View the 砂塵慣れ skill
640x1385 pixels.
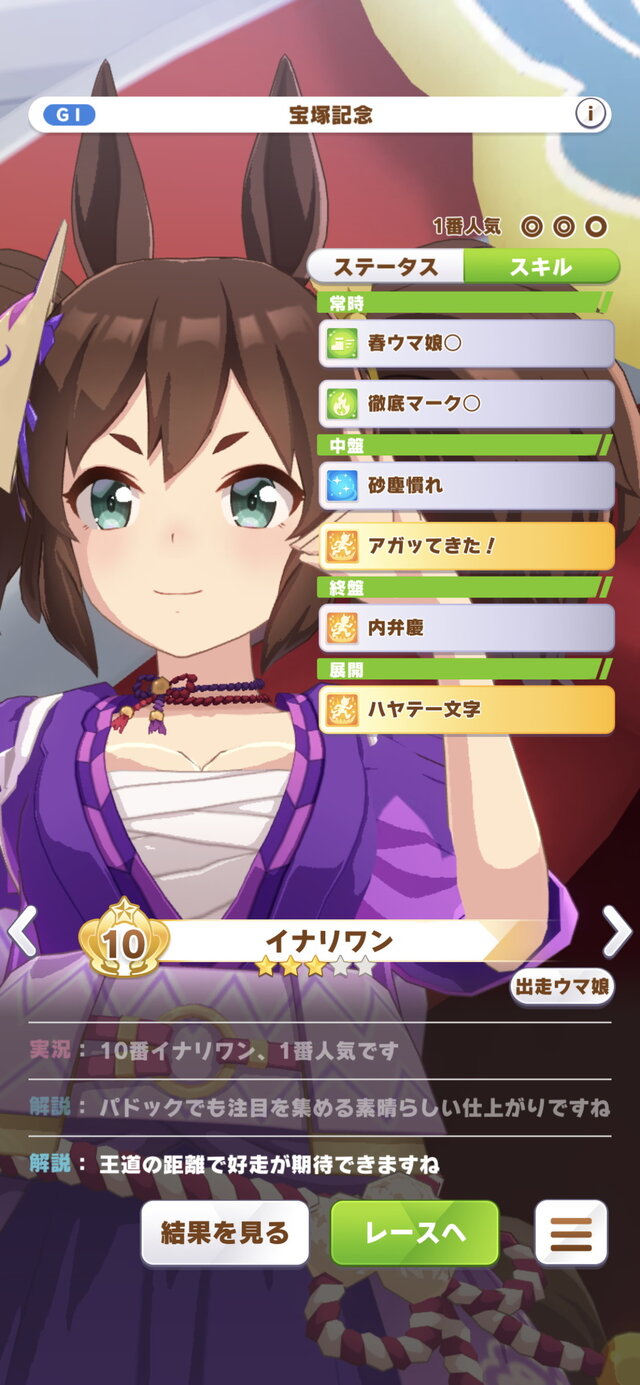pos(466,486)
